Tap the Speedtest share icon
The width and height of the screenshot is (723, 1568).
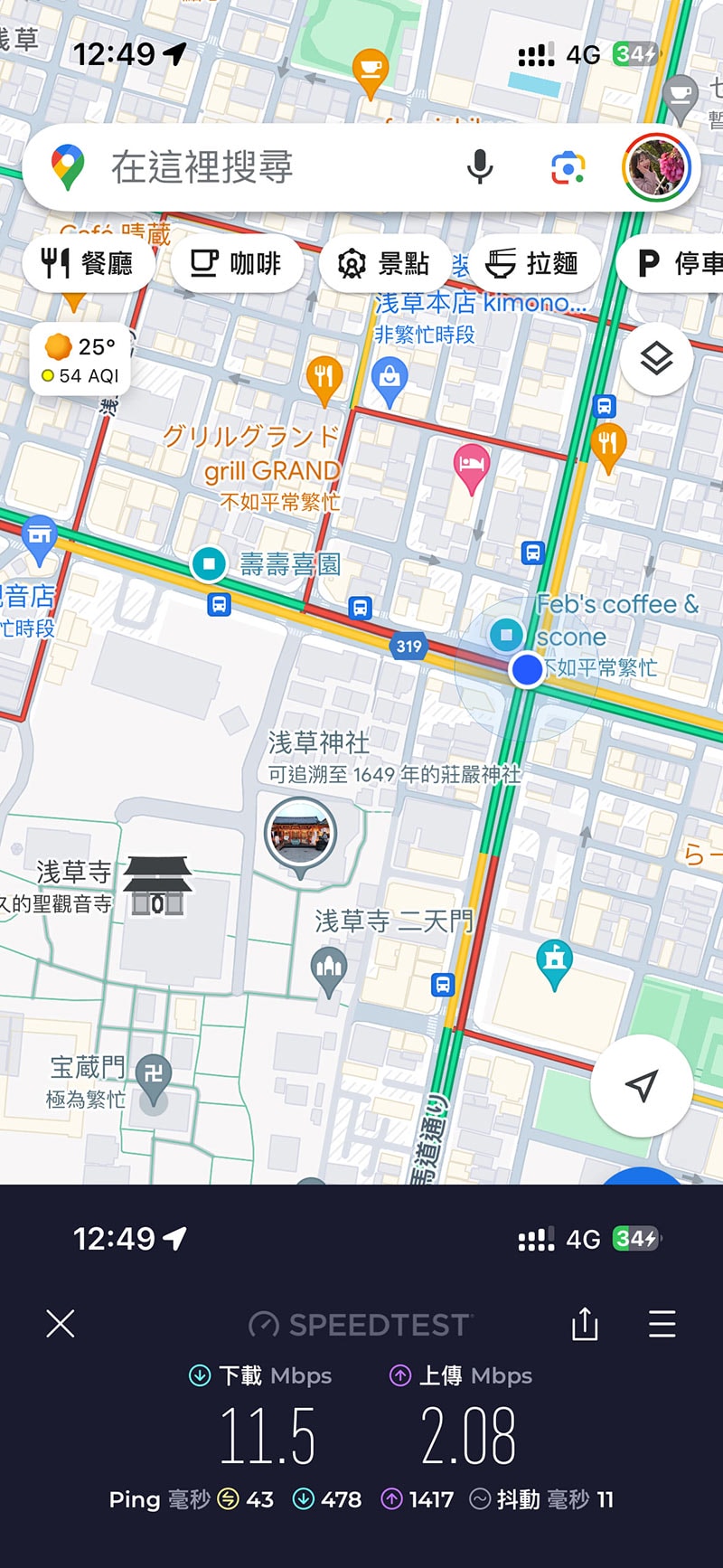click(584, 1324)
